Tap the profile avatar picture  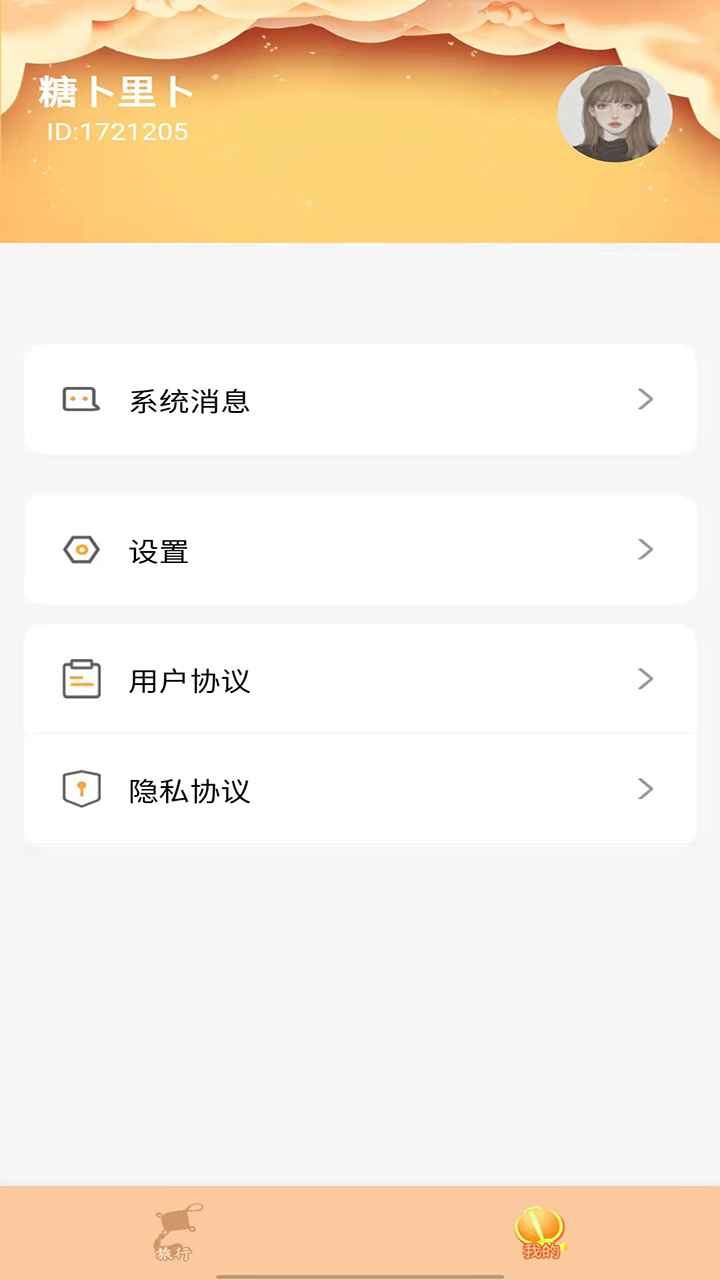(x=614, y=114)
